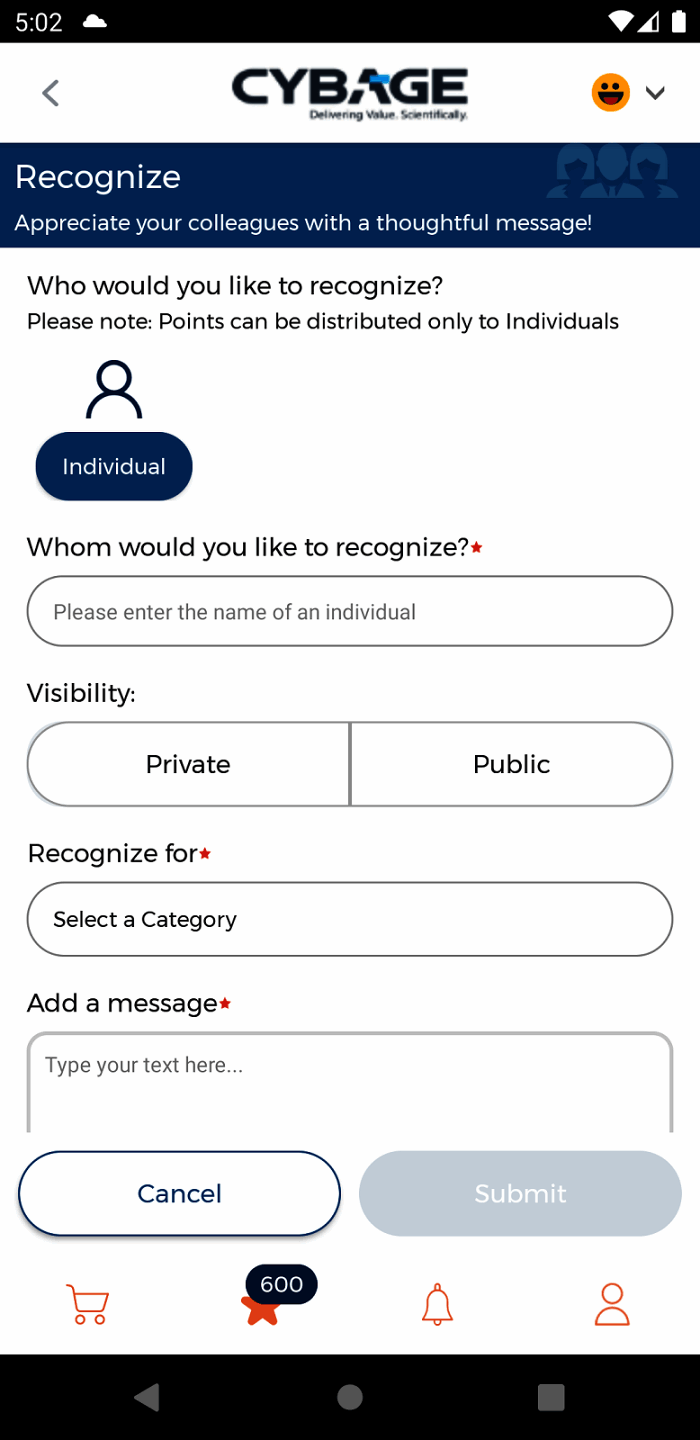Submit the recognition
Viewport: 700px width, 1440px height.
coord(520,1193)
